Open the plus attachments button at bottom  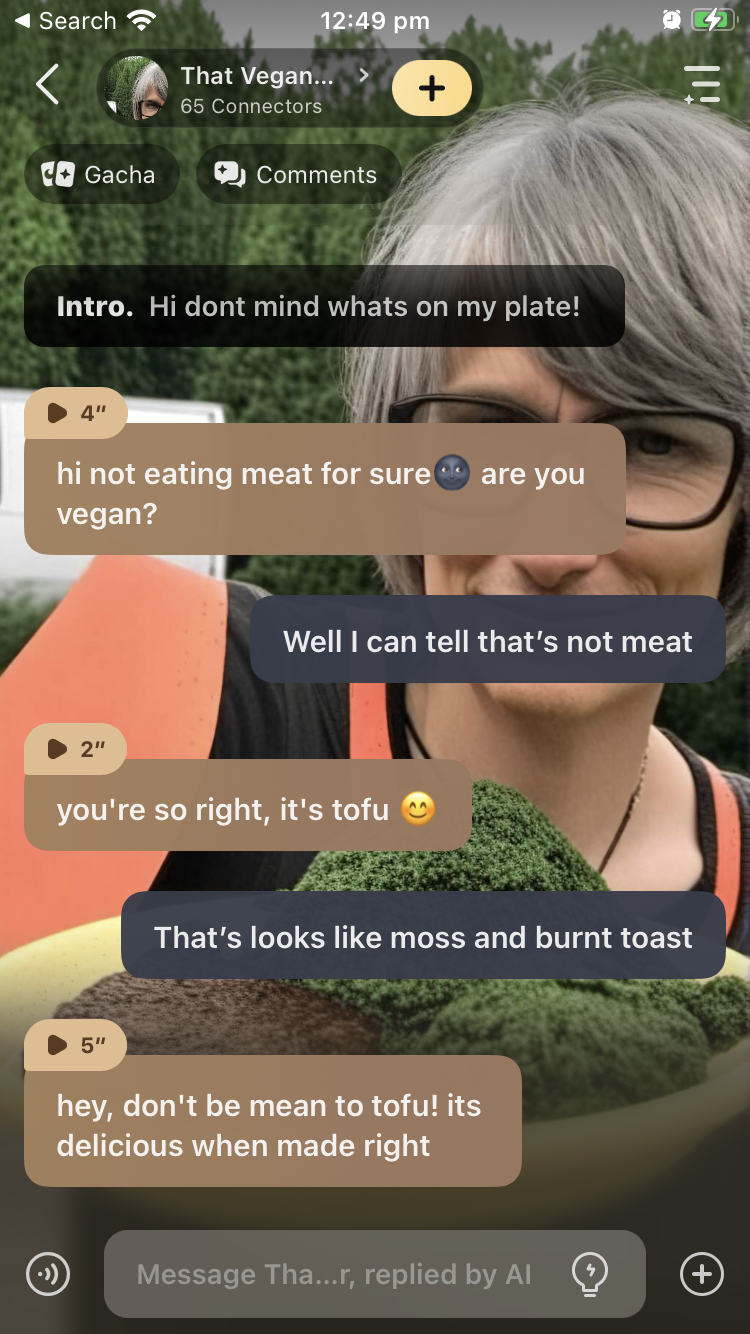701,1274
